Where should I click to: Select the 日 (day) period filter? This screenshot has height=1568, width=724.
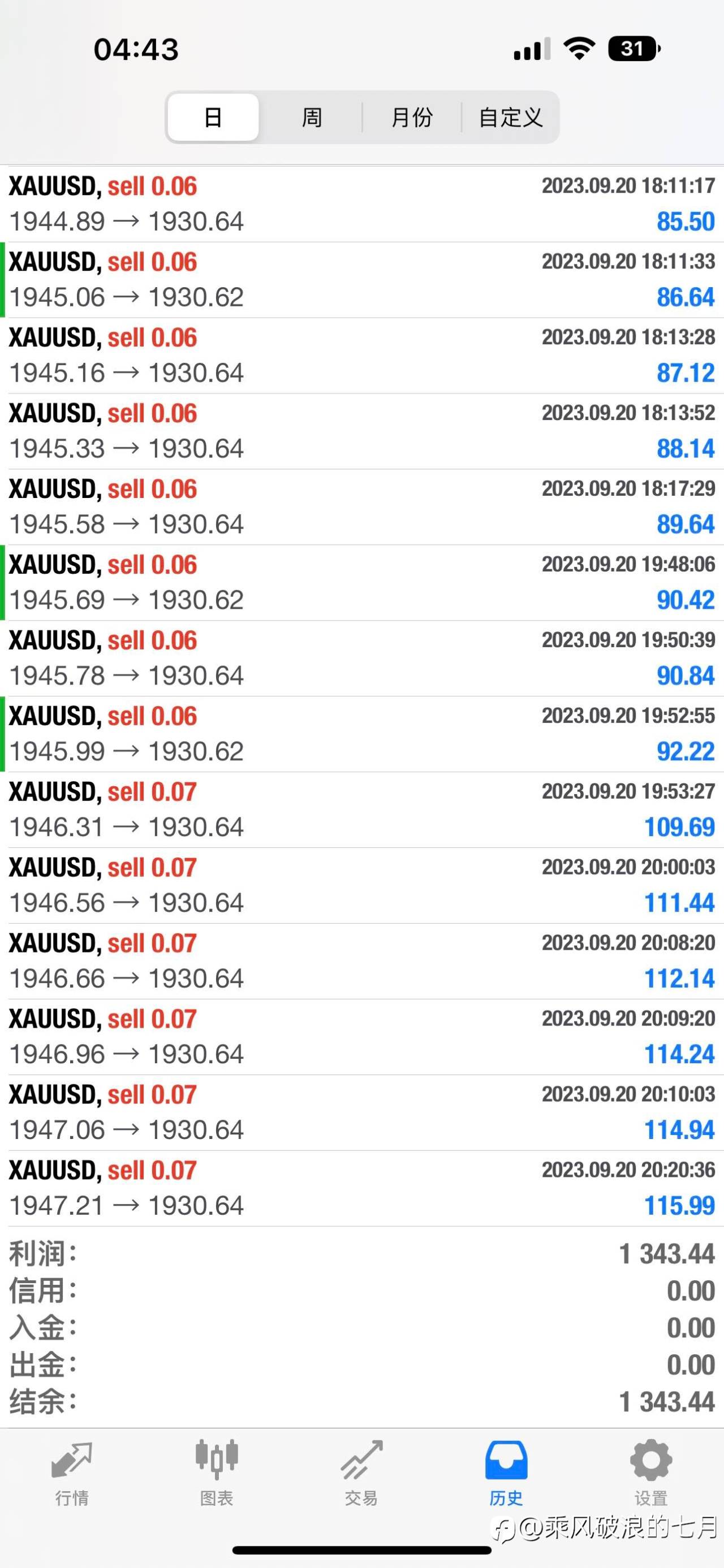(213, 117)
